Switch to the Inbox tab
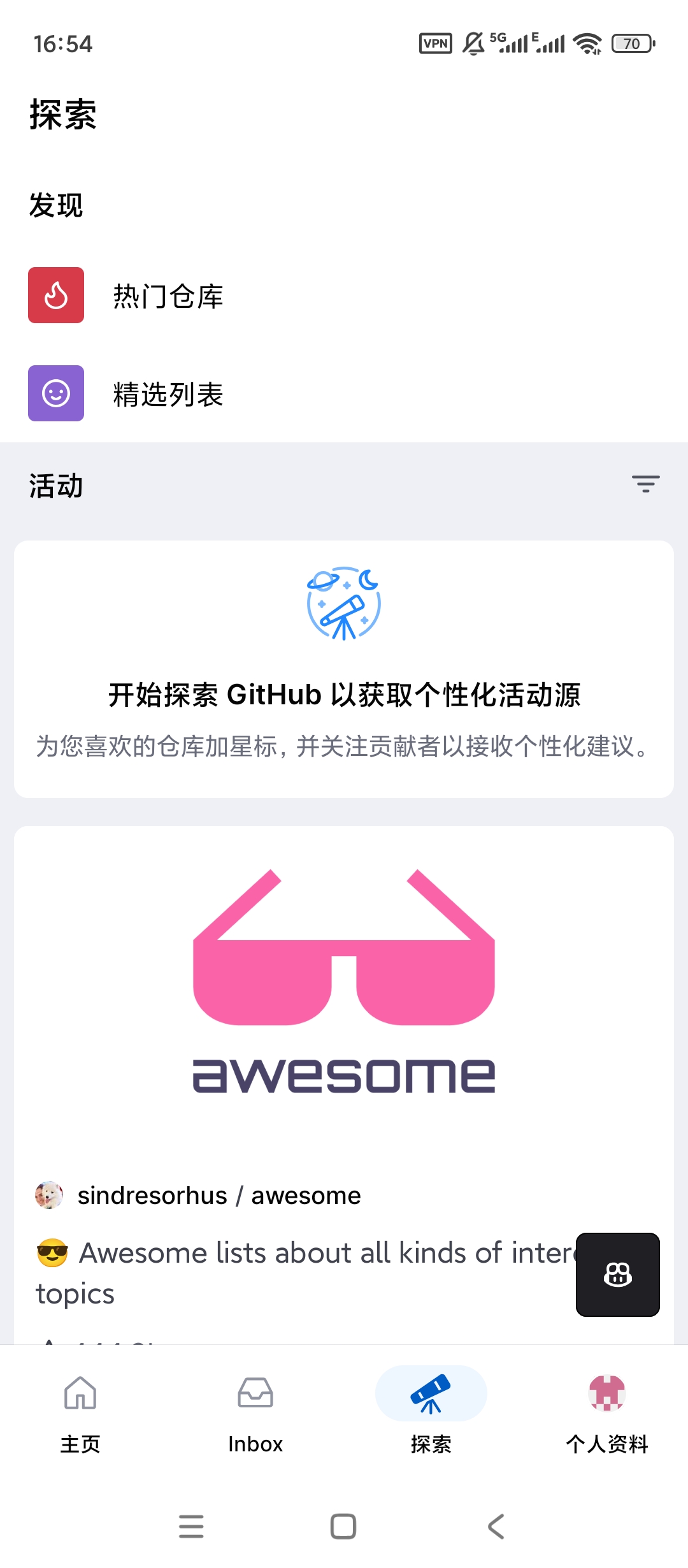This screenshot has height=1568, width=688. tap(255, 1421)
